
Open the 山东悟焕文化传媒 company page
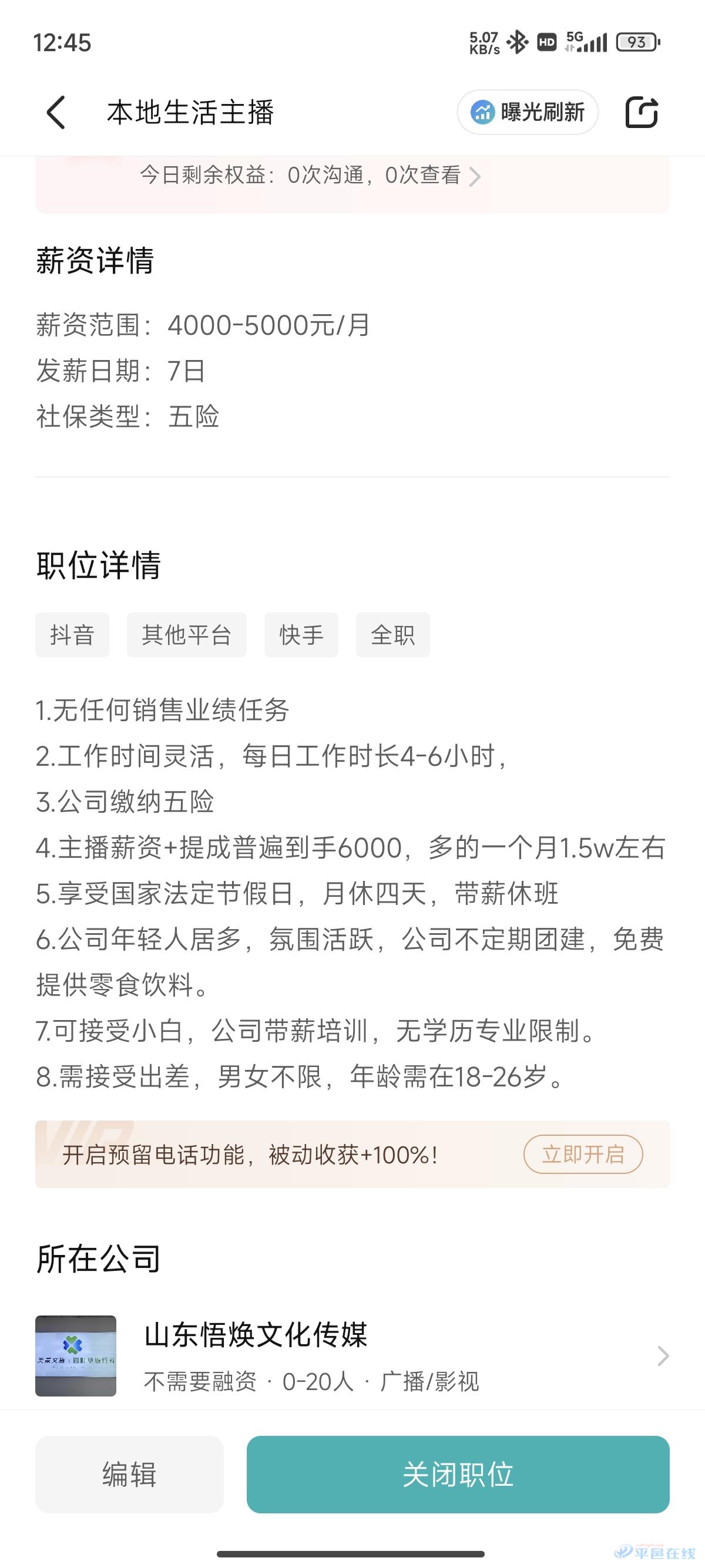tap(352, 1356)
